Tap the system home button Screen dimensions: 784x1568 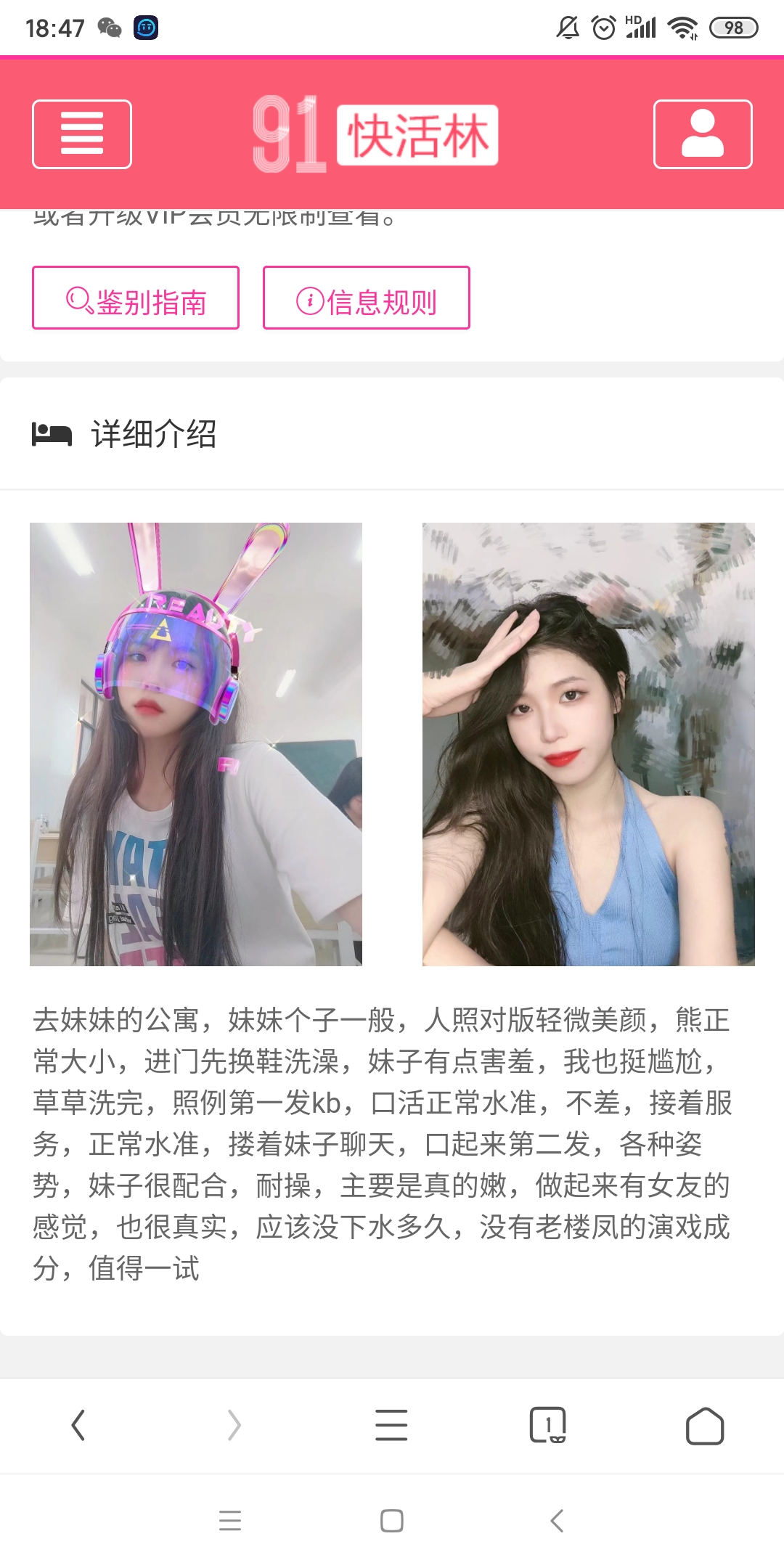click(392, 1520)
